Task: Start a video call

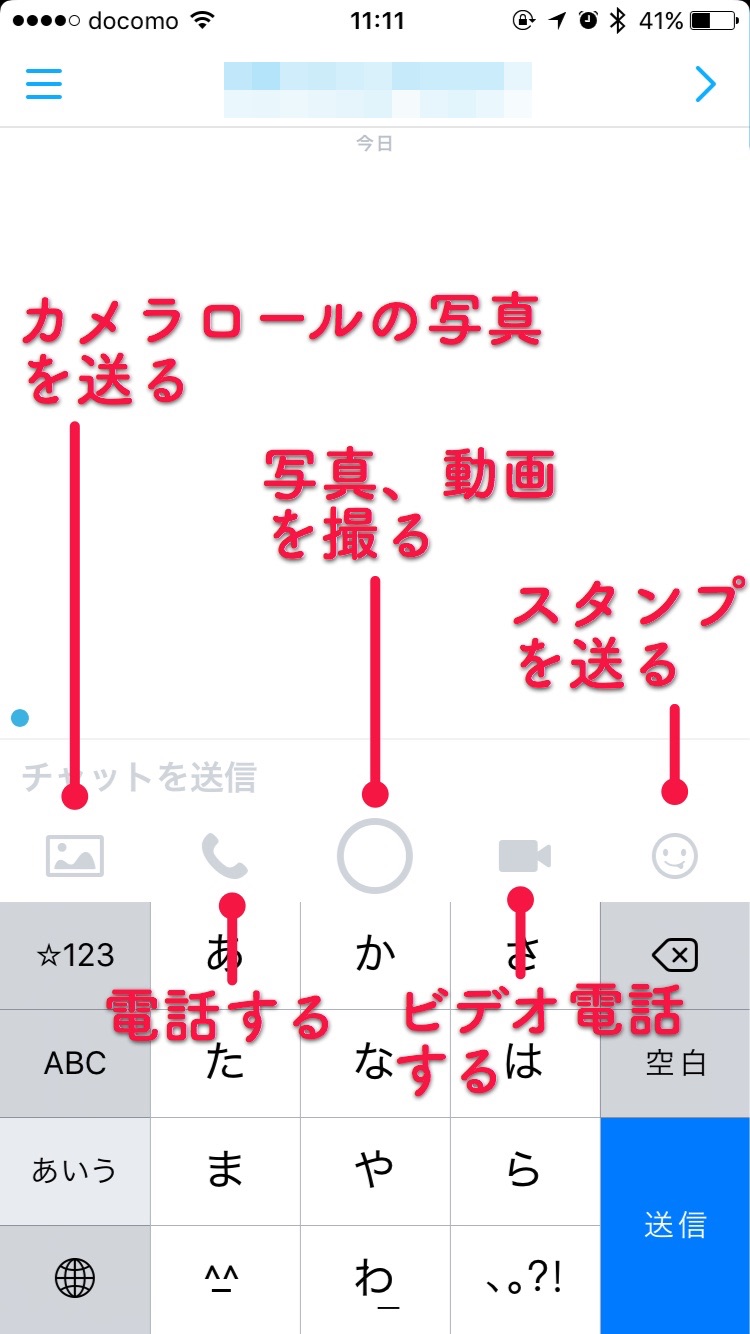Action: [525, 856]
